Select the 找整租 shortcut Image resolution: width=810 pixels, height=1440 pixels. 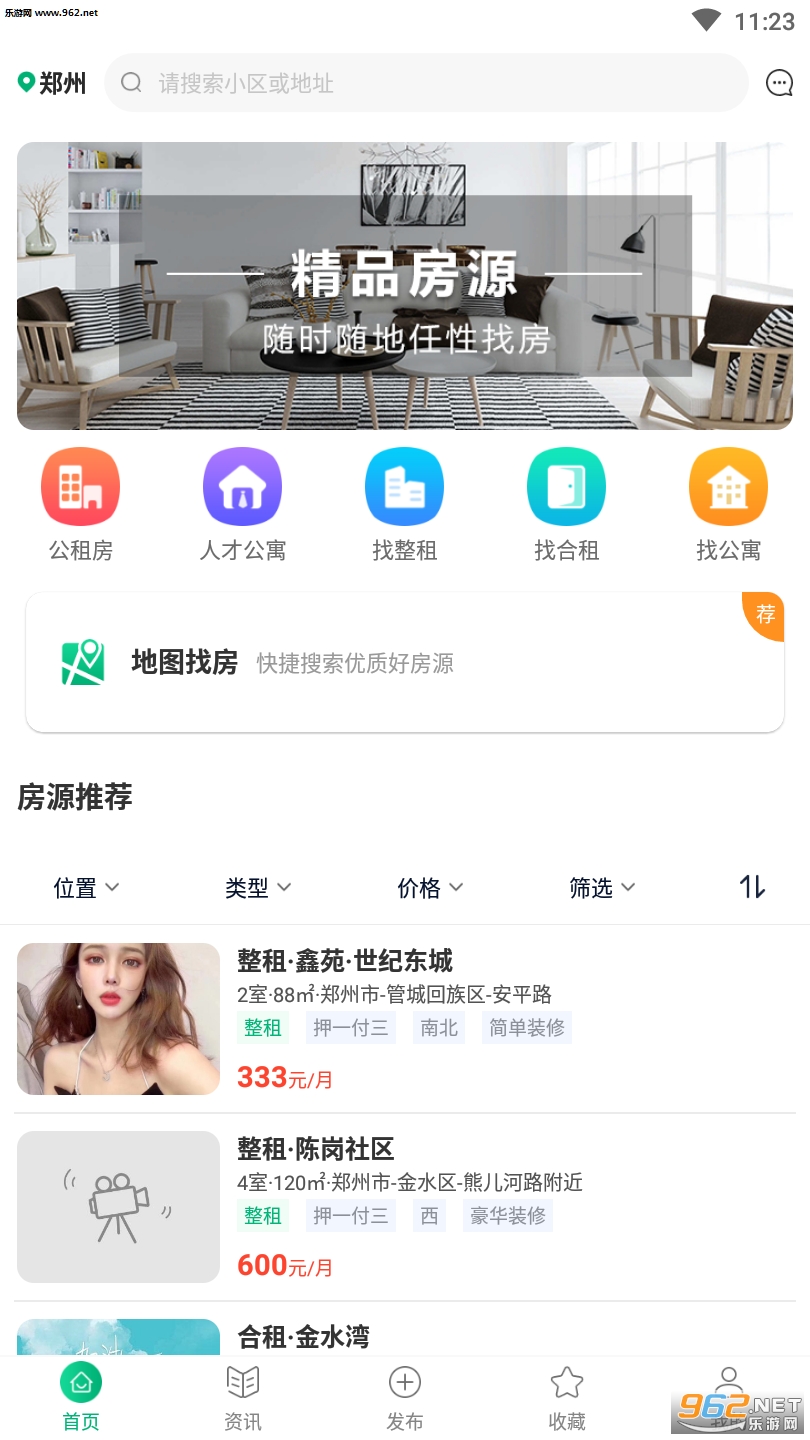coord(404,505)
